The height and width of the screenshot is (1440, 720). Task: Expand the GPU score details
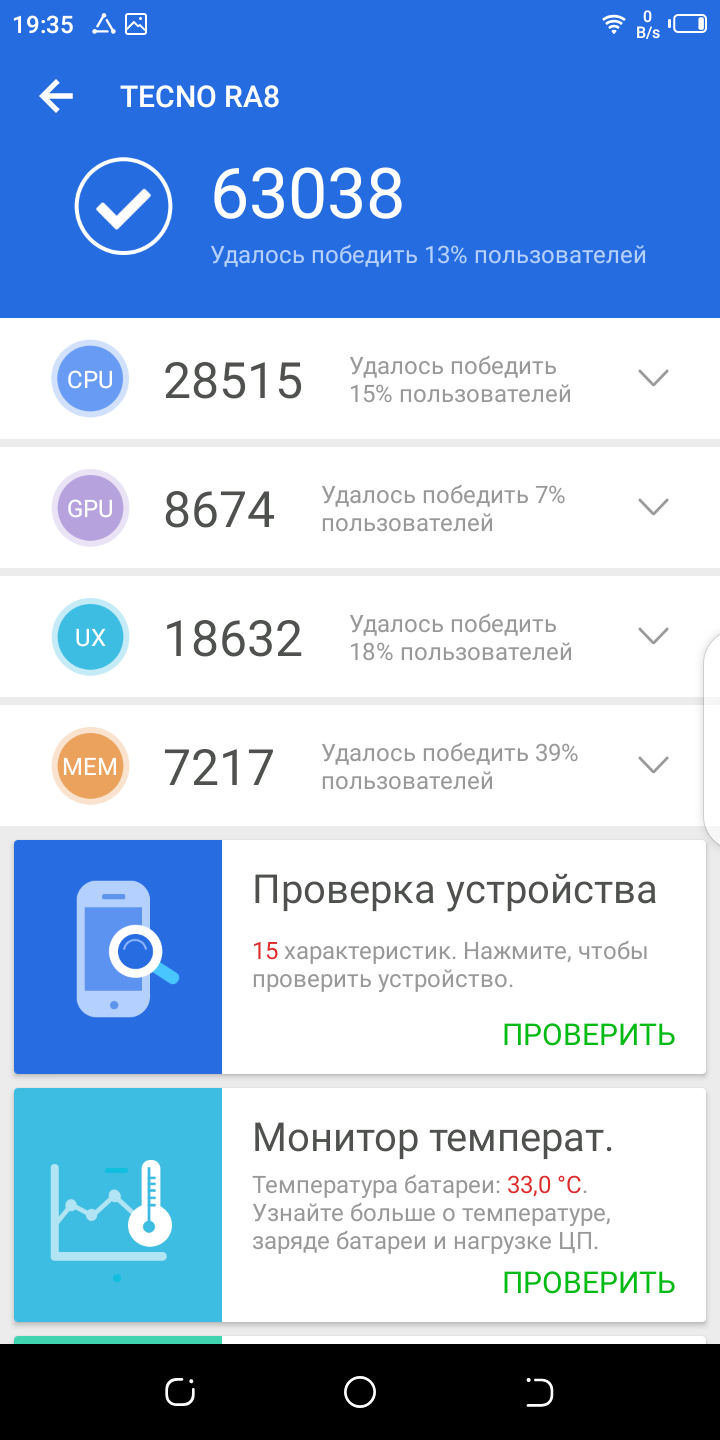click(x=653, y=507)
